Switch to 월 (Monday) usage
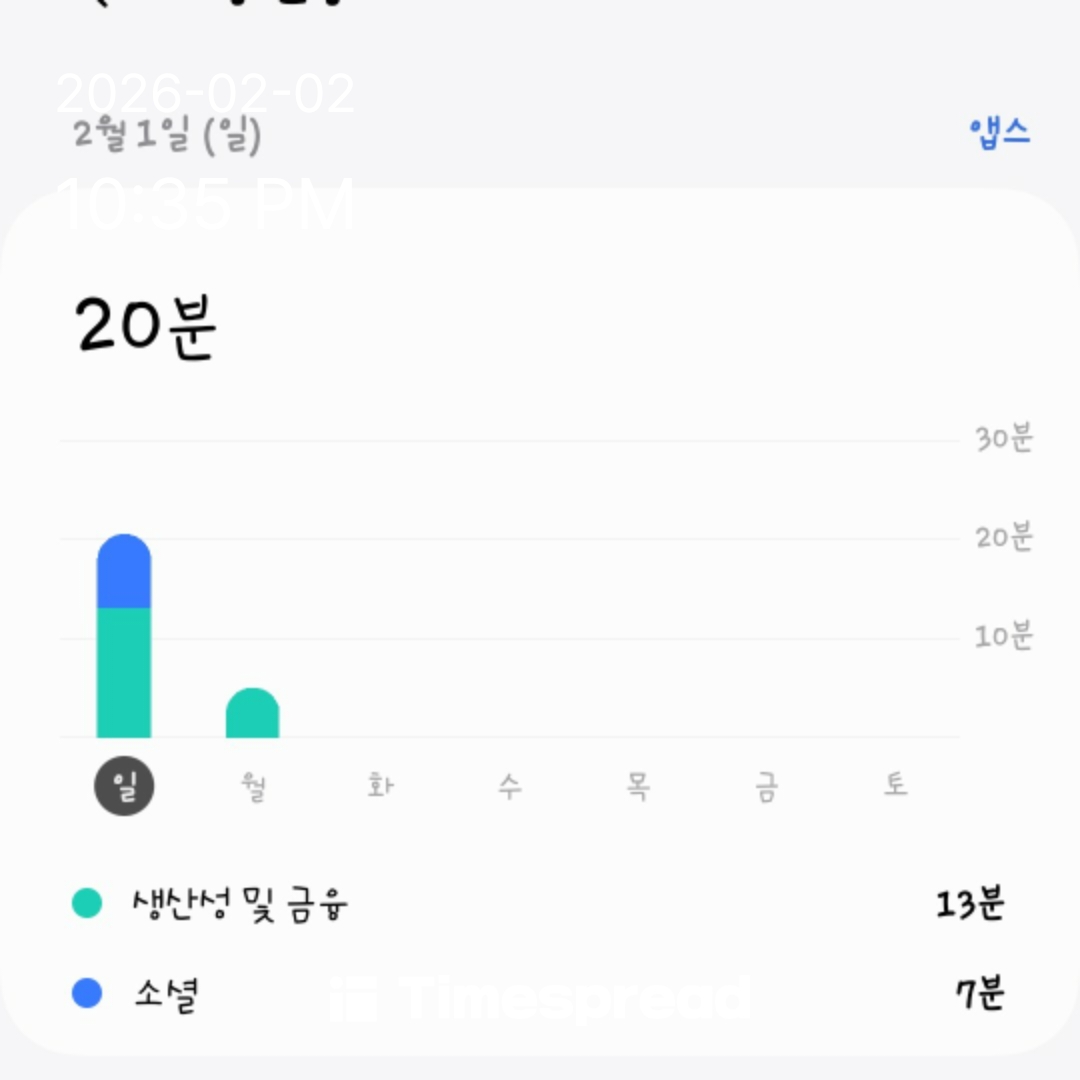Image resolution: width=1080 pixels, height=1080 pixels. coord(253,787)
